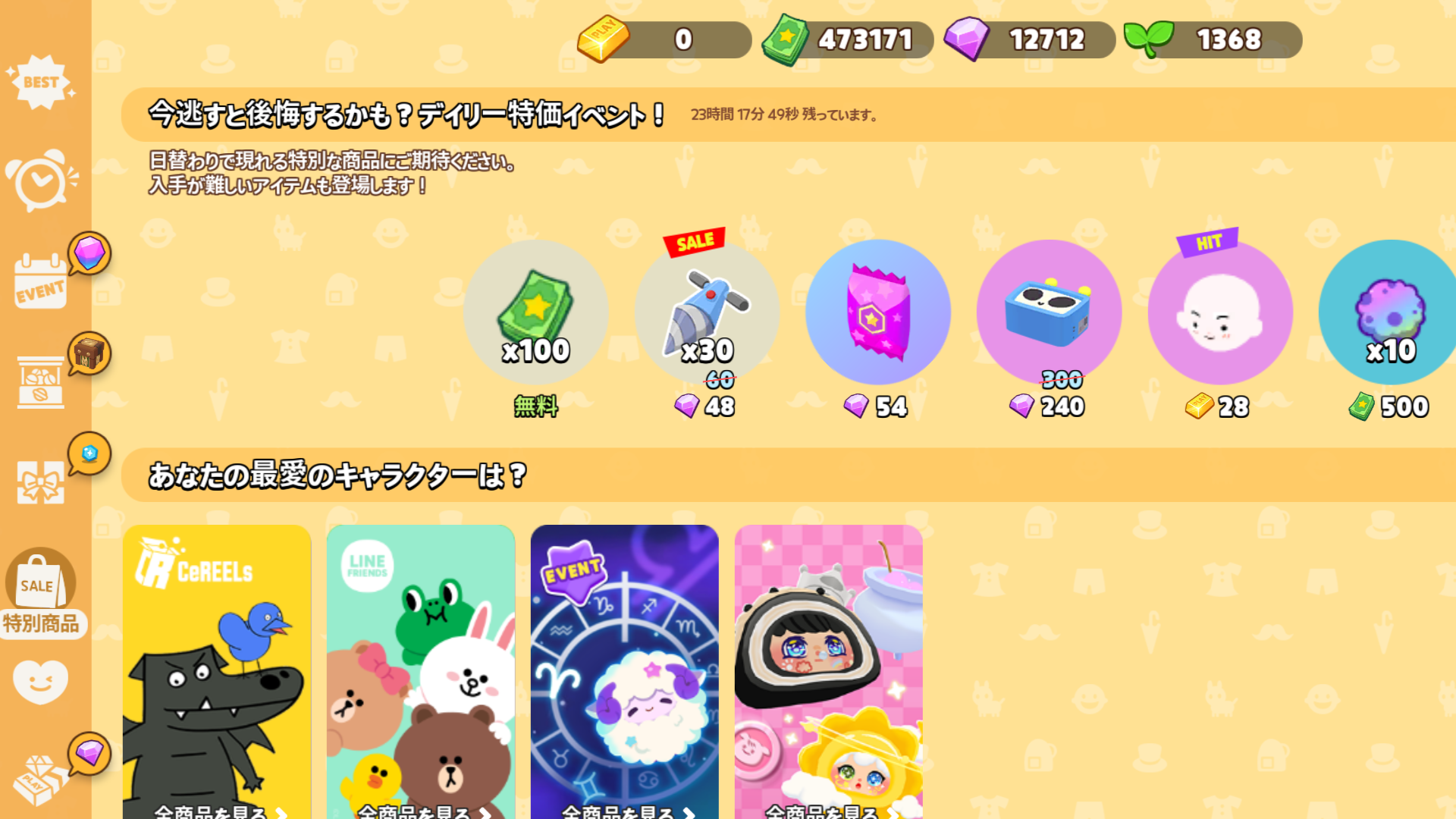Buy the x30 drill sale item
Viewport: 1456px width, 819px height.
pyautogui.click(x=707, y=312)
